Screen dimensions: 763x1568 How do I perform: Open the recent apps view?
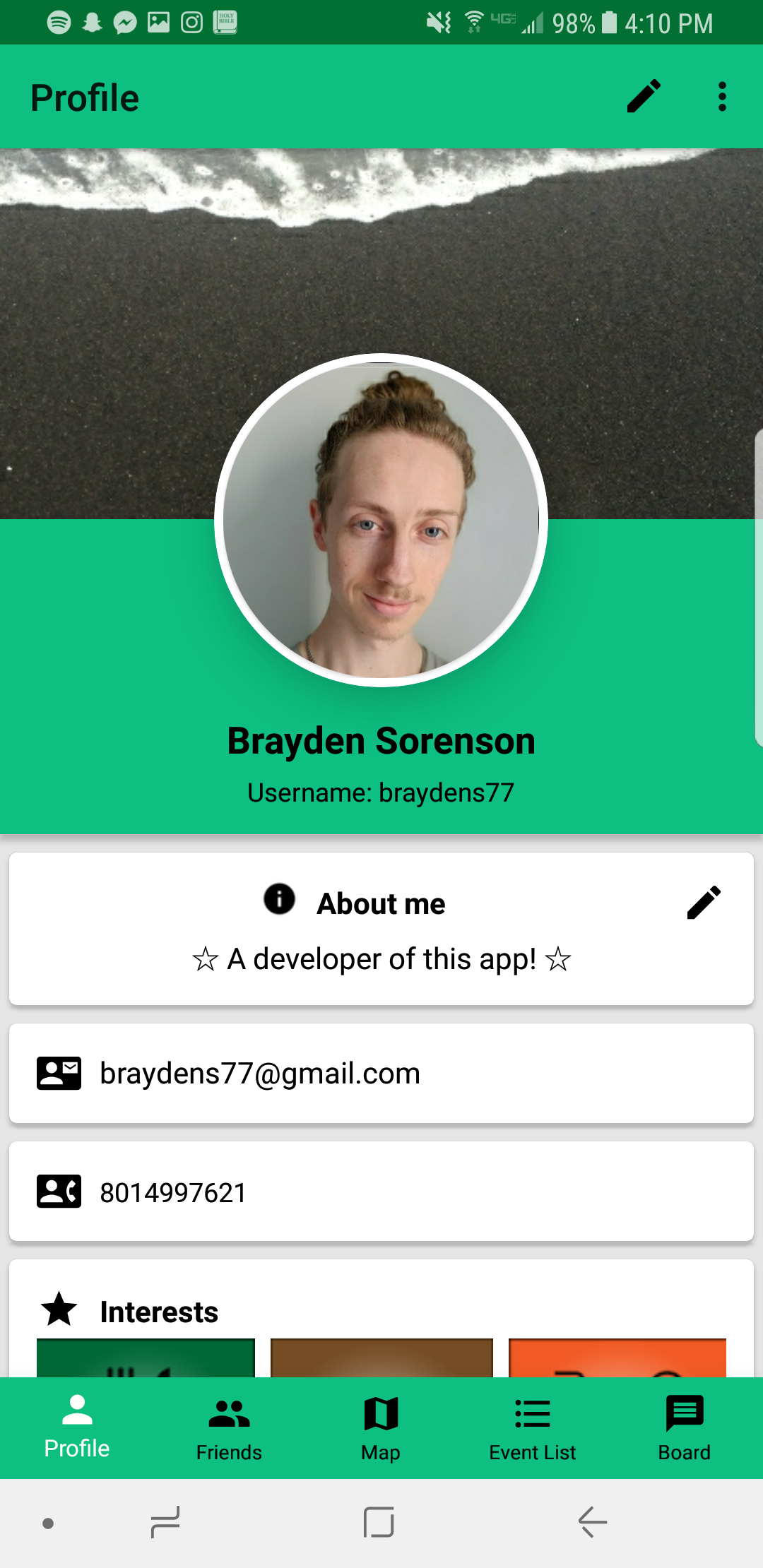(165, 1522)
